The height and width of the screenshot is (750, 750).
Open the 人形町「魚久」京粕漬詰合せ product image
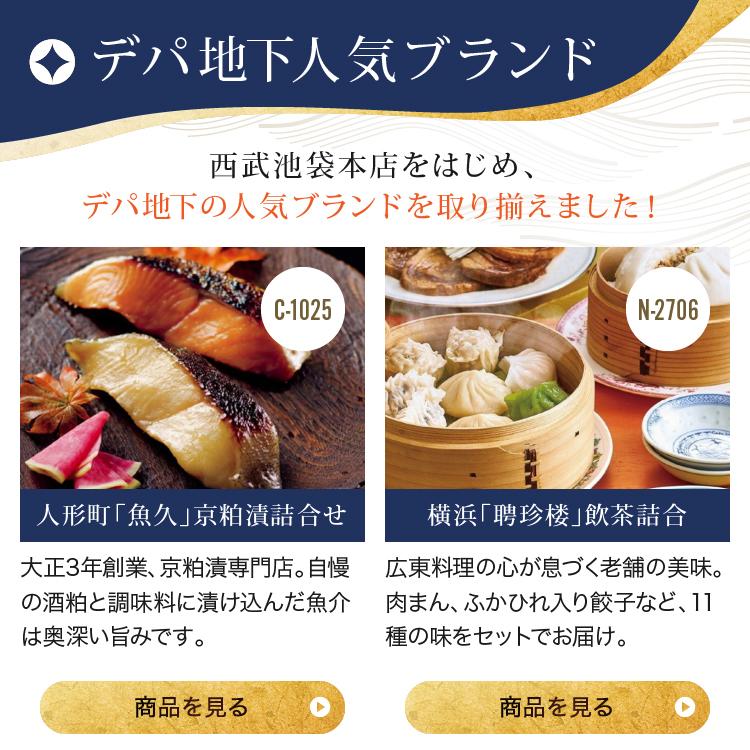[x=192, y=368]
